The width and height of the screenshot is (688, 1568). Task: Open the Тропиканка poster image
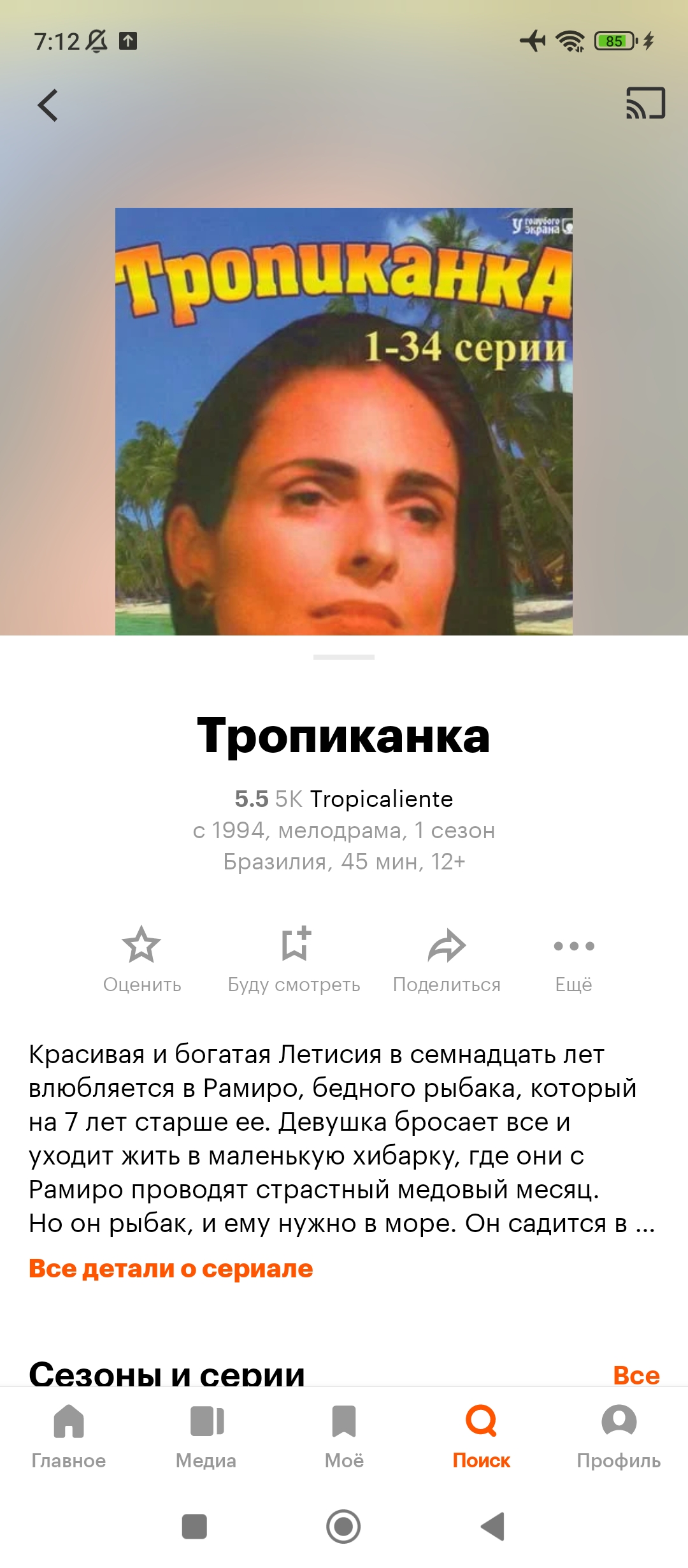[x=344, y=421]
